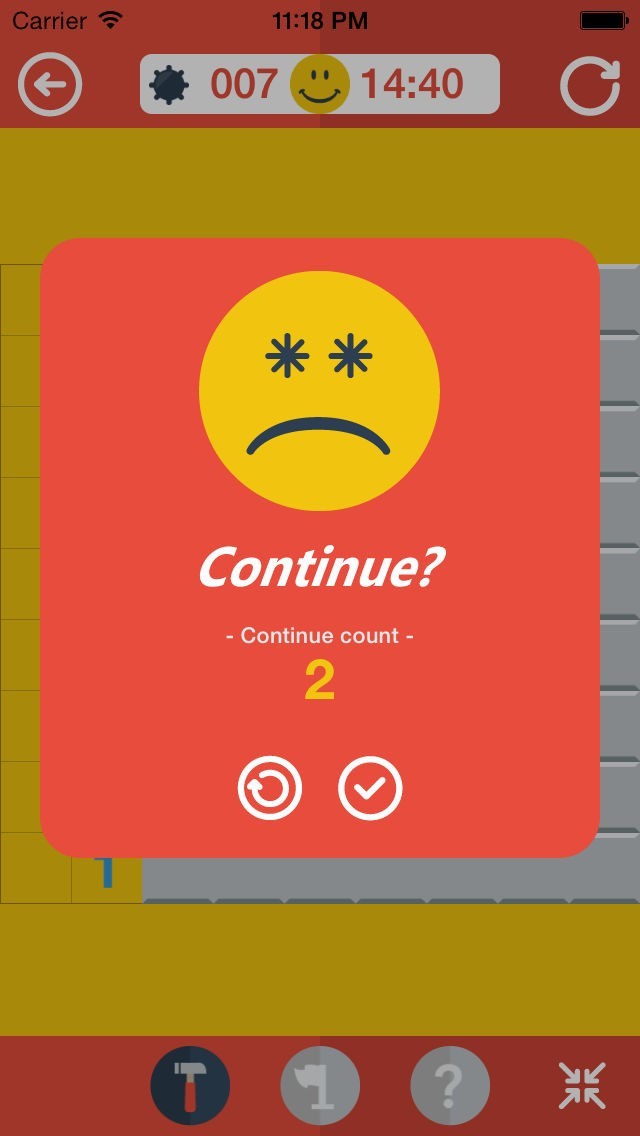Tap the back arrow icon

(50, 85)
